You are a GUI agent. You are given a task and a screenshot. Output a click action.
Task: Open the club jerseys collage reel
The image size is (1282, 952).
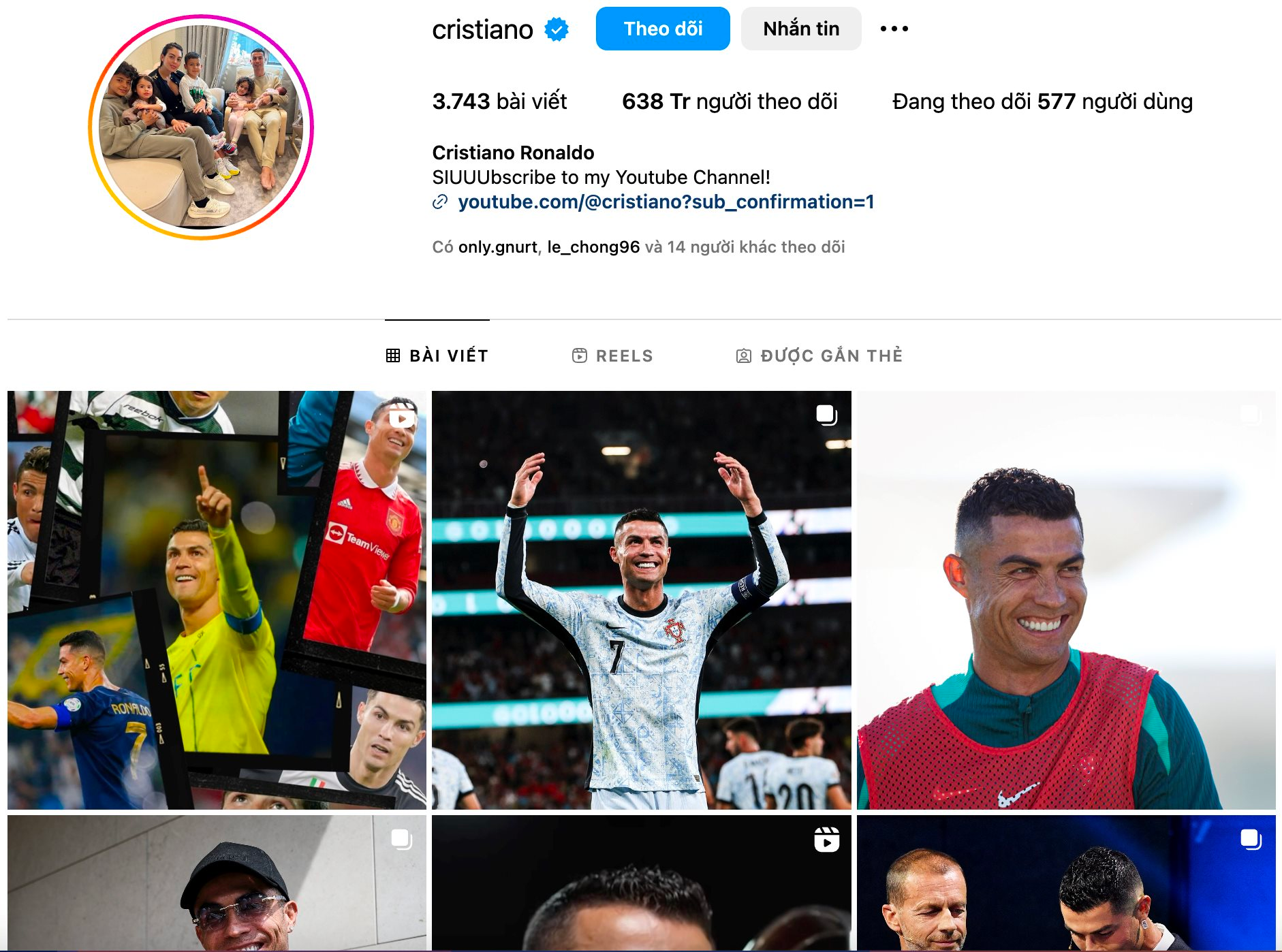coord(217,599)
